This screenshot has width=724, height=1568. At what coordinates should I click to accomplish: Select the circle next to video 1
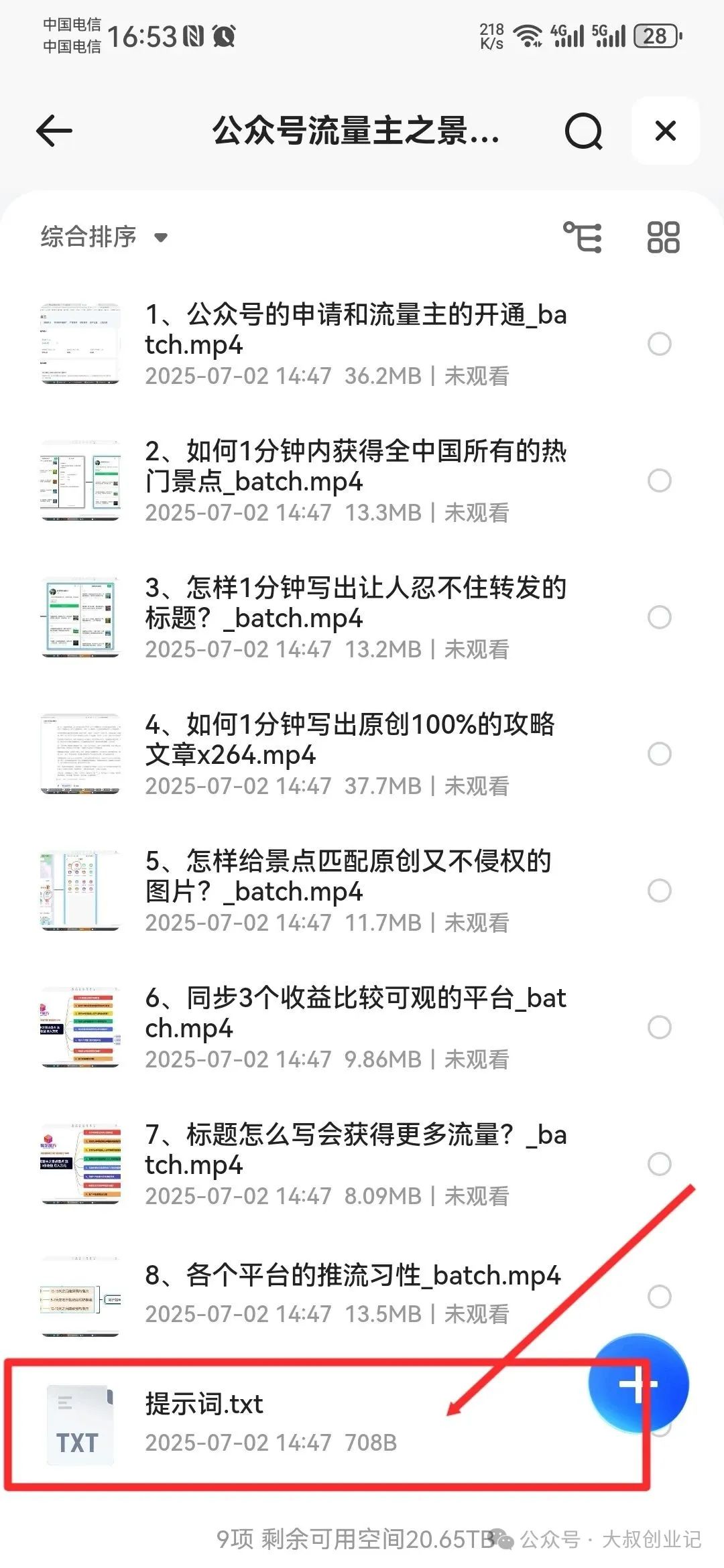click(660, 344)
